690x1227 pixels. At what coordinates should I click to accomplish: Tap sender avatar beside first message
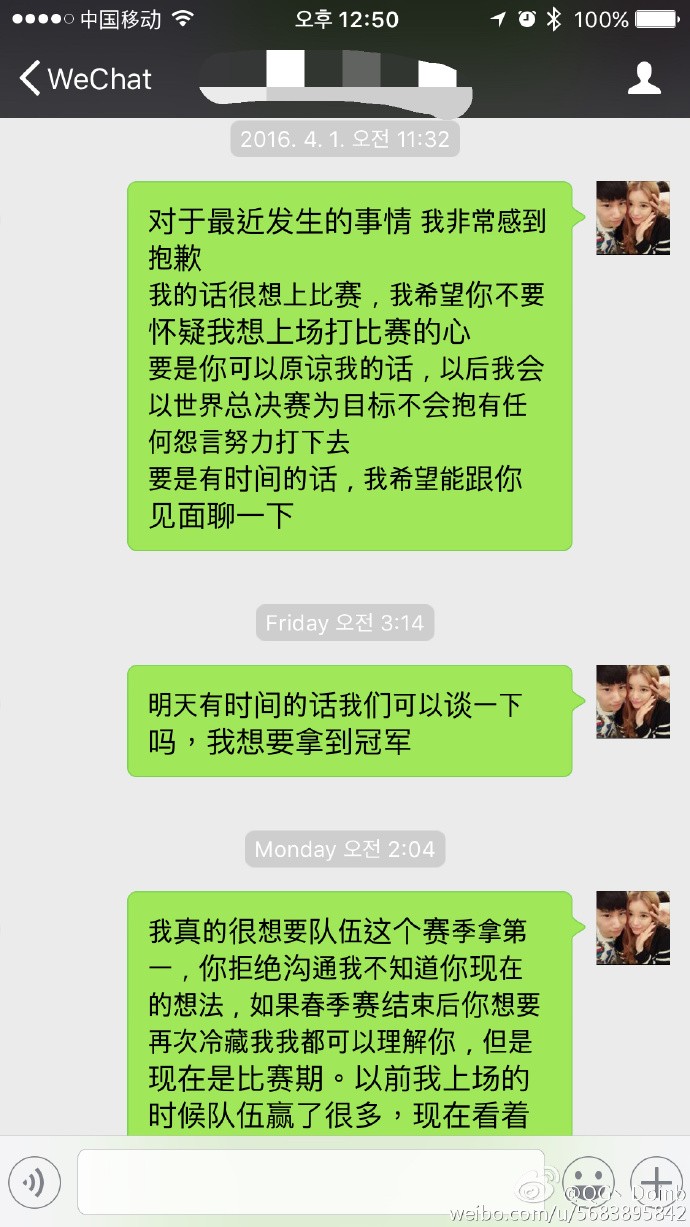click(x=632, y=218)
